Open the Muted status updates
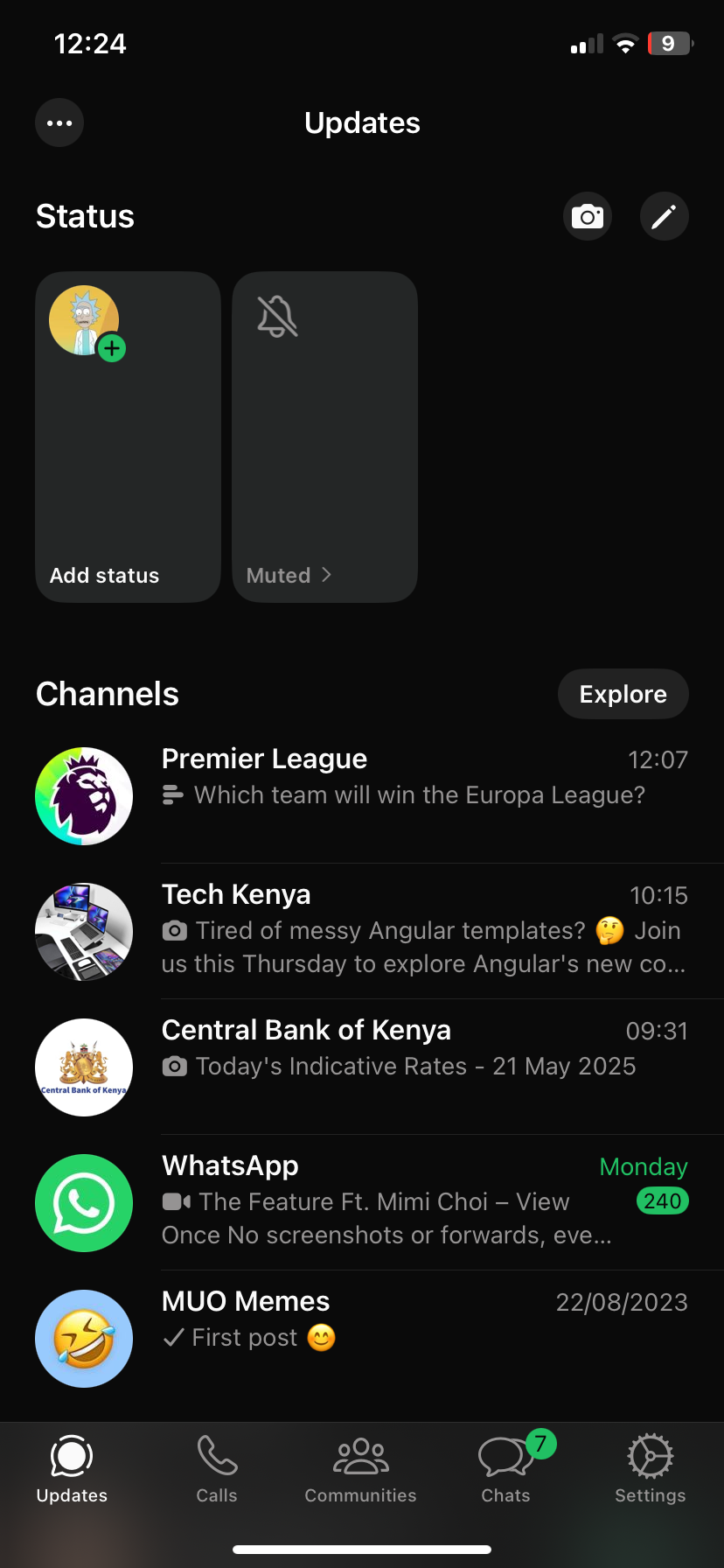Viewport: 724px width, 1568px height. tap(324, 437)
